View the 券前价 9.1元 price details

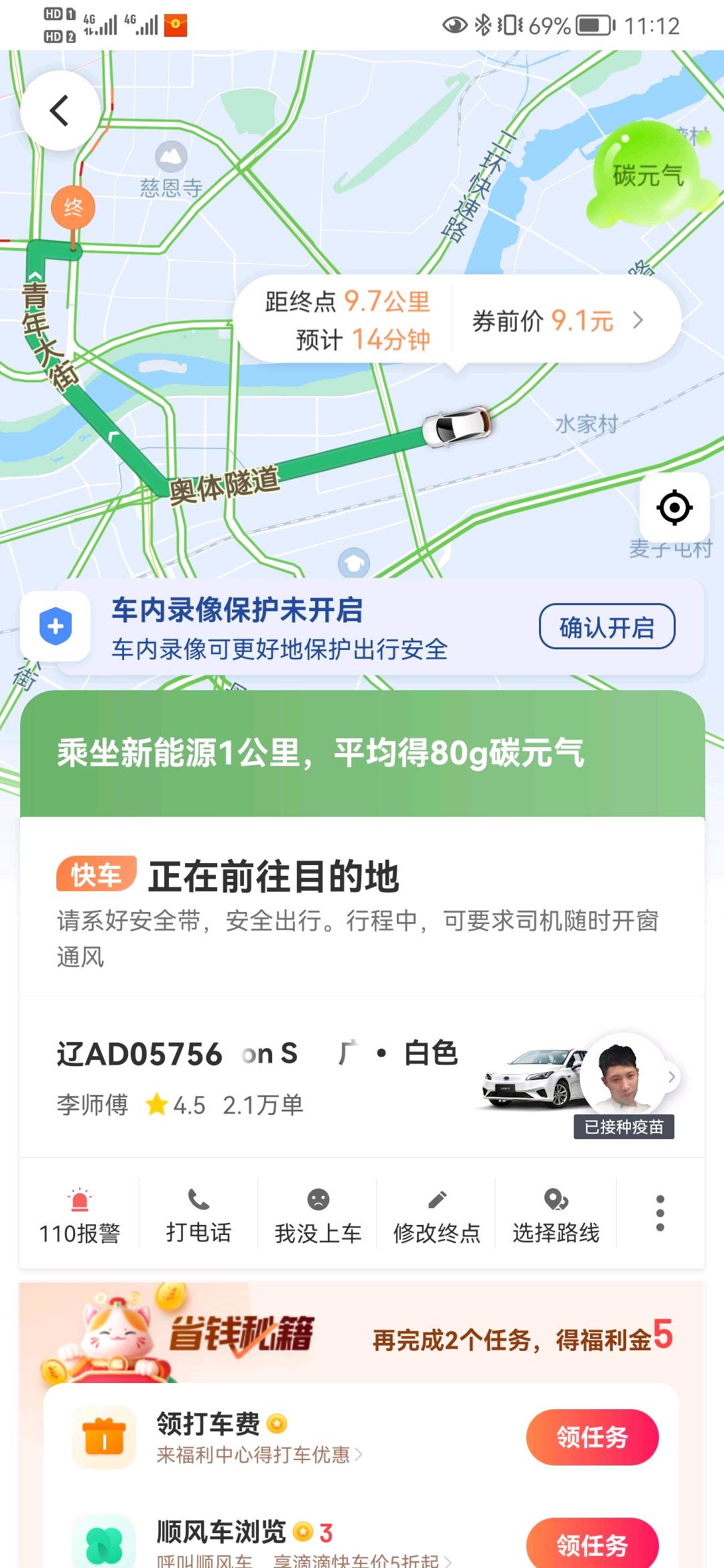pyautogui.click(x=556, y=321)
